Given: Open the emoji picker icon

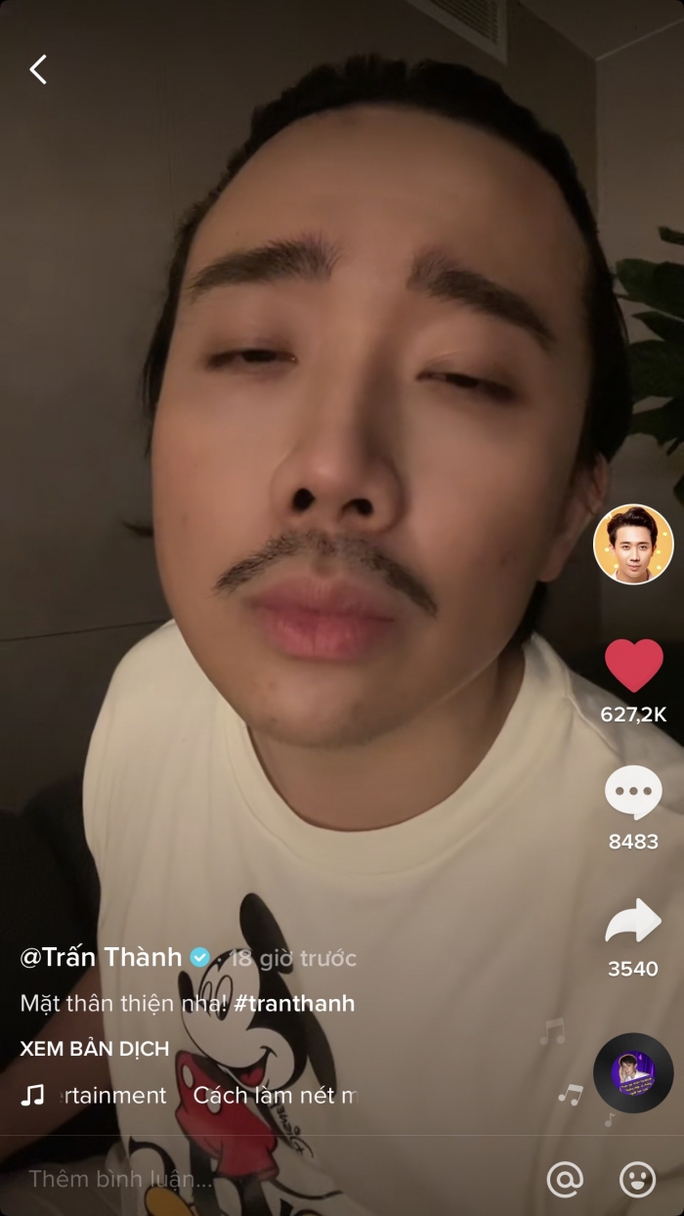Looking at the screenshot, I should (x=637, y=1180).
